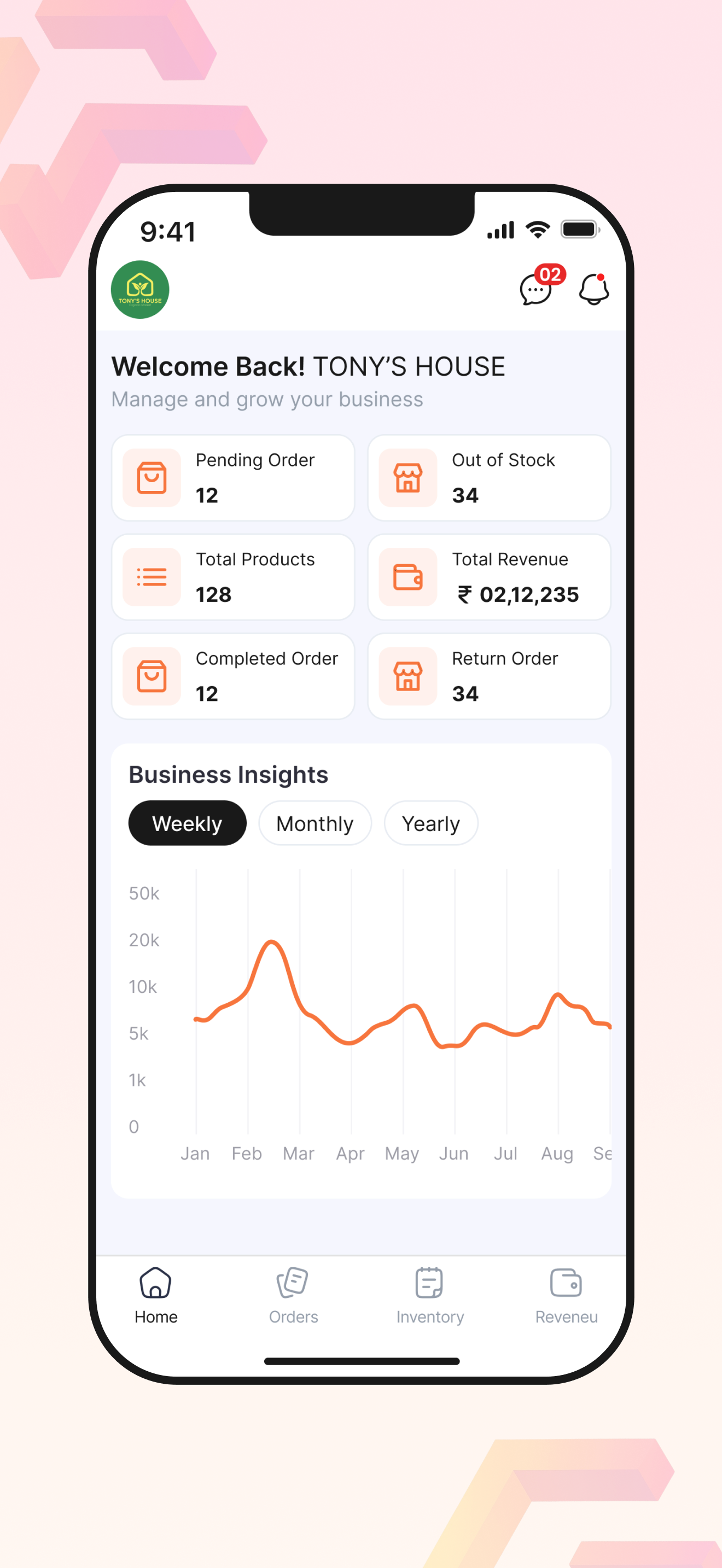This screenshot has height=1568, width=722.
Task: Open the Return Order card
Action: (489, 676)
